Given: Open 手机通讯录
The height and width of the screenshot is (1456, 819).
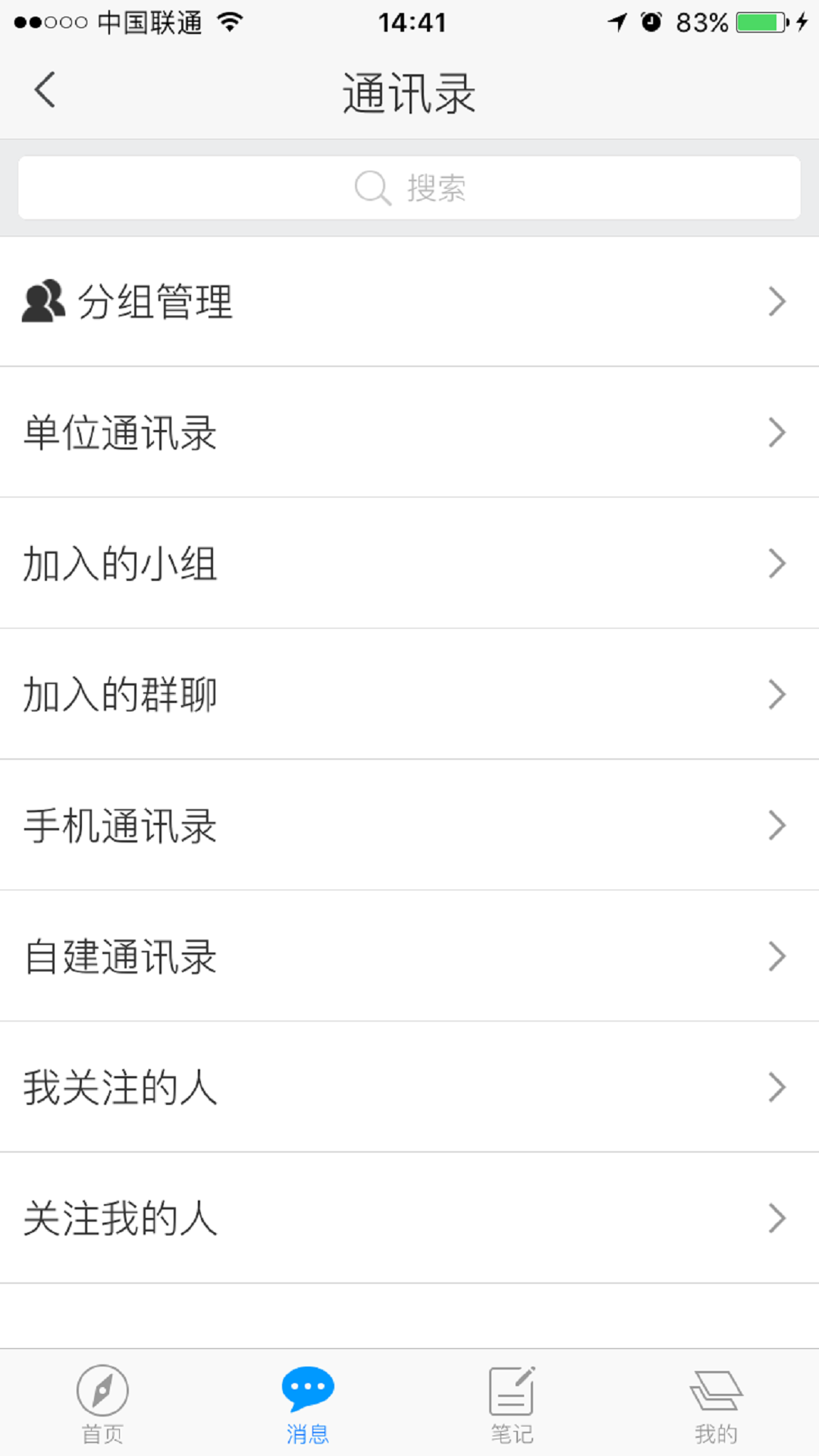Looking at the screenshot, I should (x=409, y=825).
